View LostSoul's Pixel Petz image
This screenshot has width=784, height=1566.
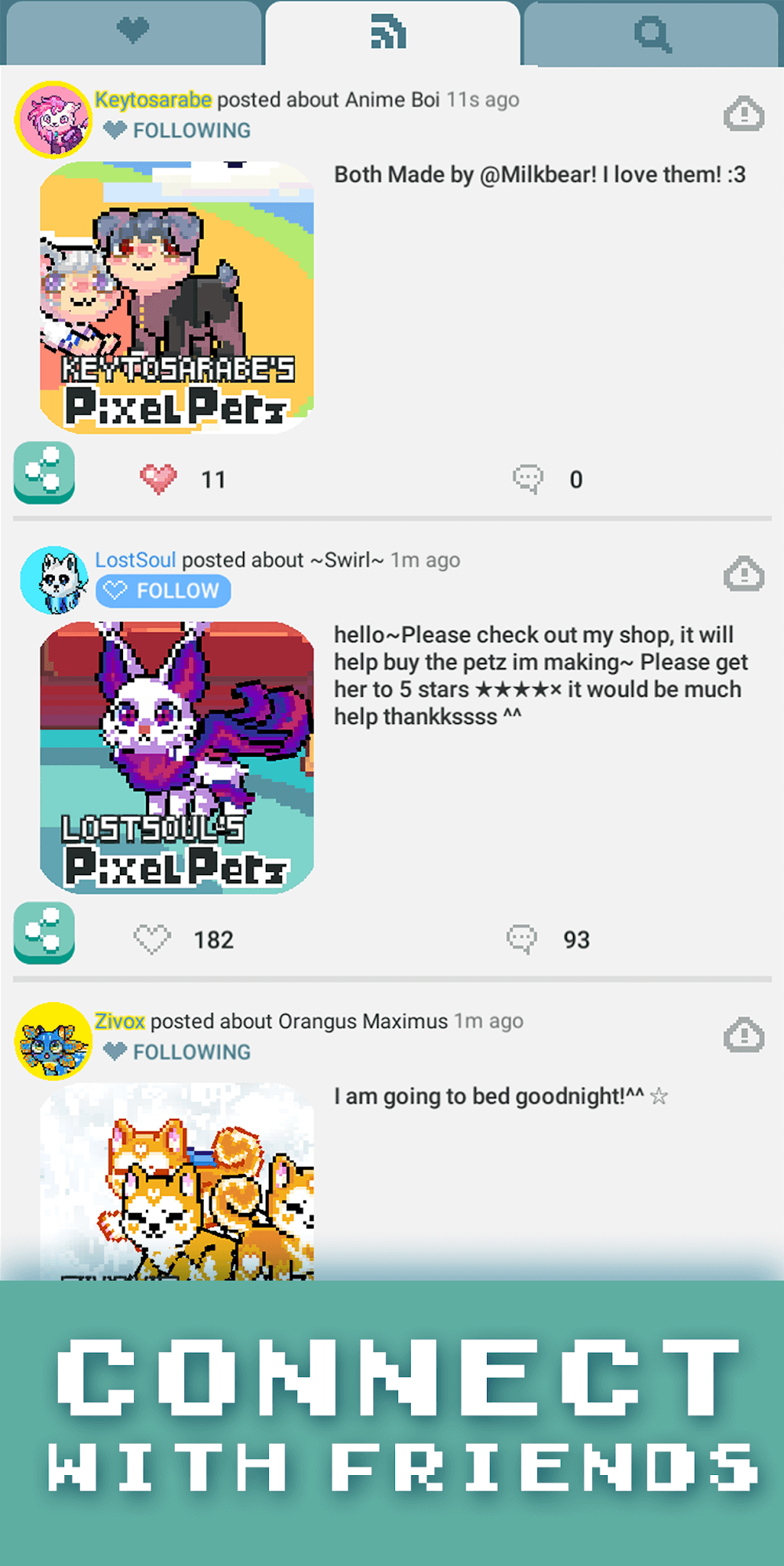pyautogui.click(x=177, y=758)
